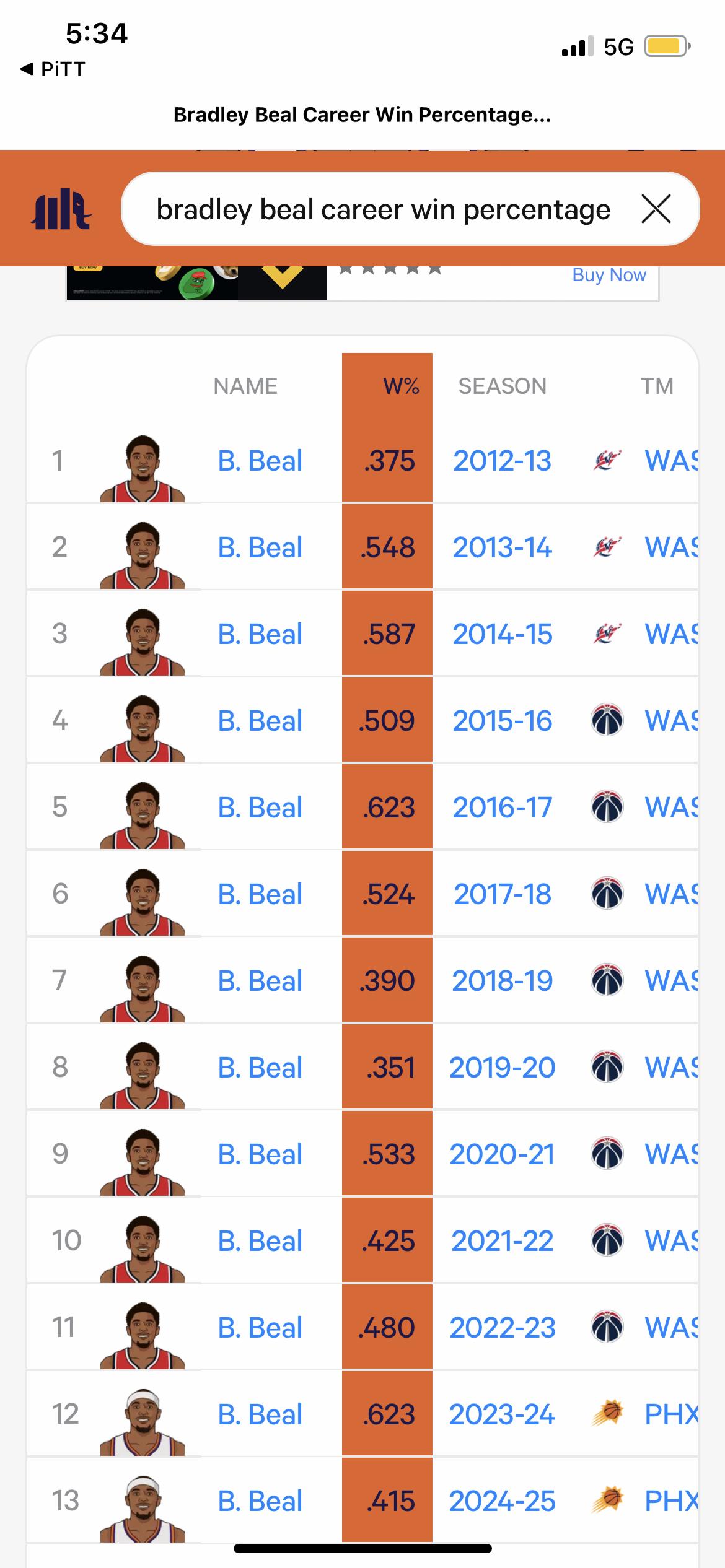Viewport: 725px width, 1568px height.
Task: Open the 2012-13 season link
Action: point(502,461)
